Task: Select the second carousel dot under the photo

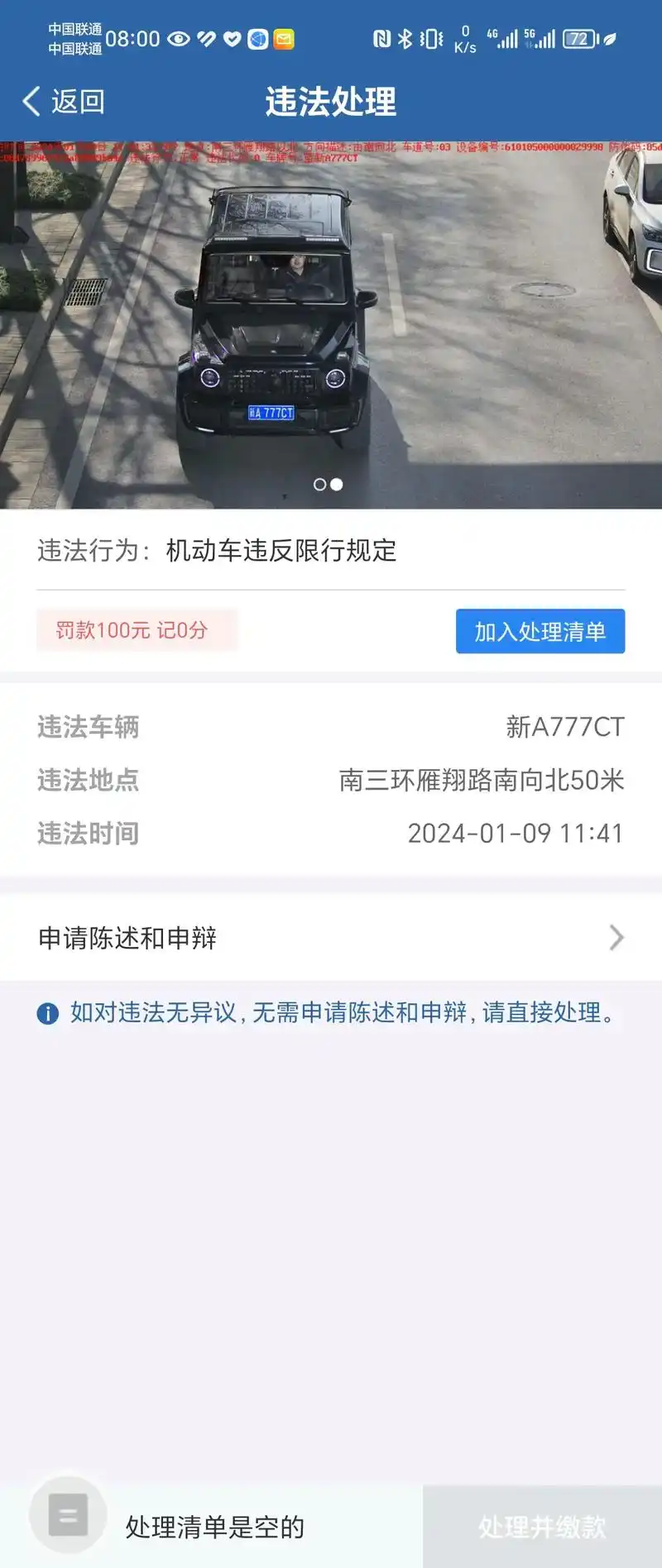Action: click(338, 485)
